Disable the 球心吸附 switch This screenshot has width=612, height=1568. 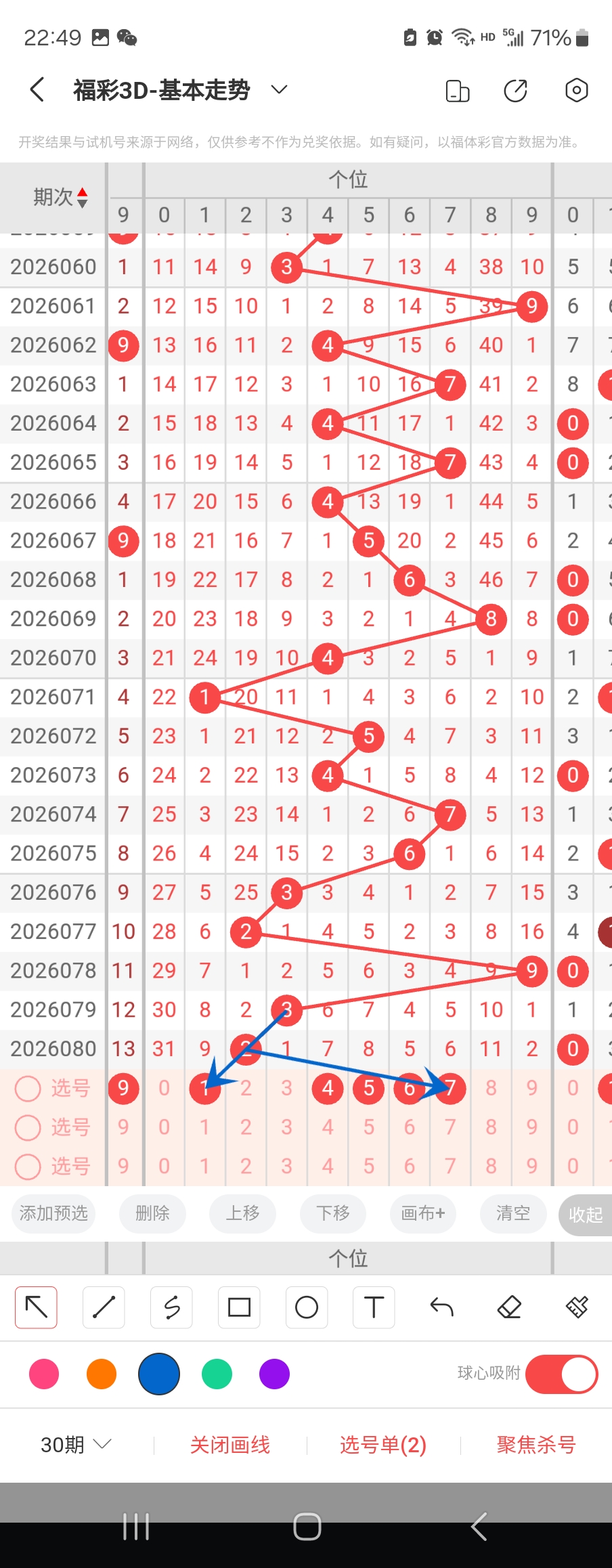tap(561, 1374)
